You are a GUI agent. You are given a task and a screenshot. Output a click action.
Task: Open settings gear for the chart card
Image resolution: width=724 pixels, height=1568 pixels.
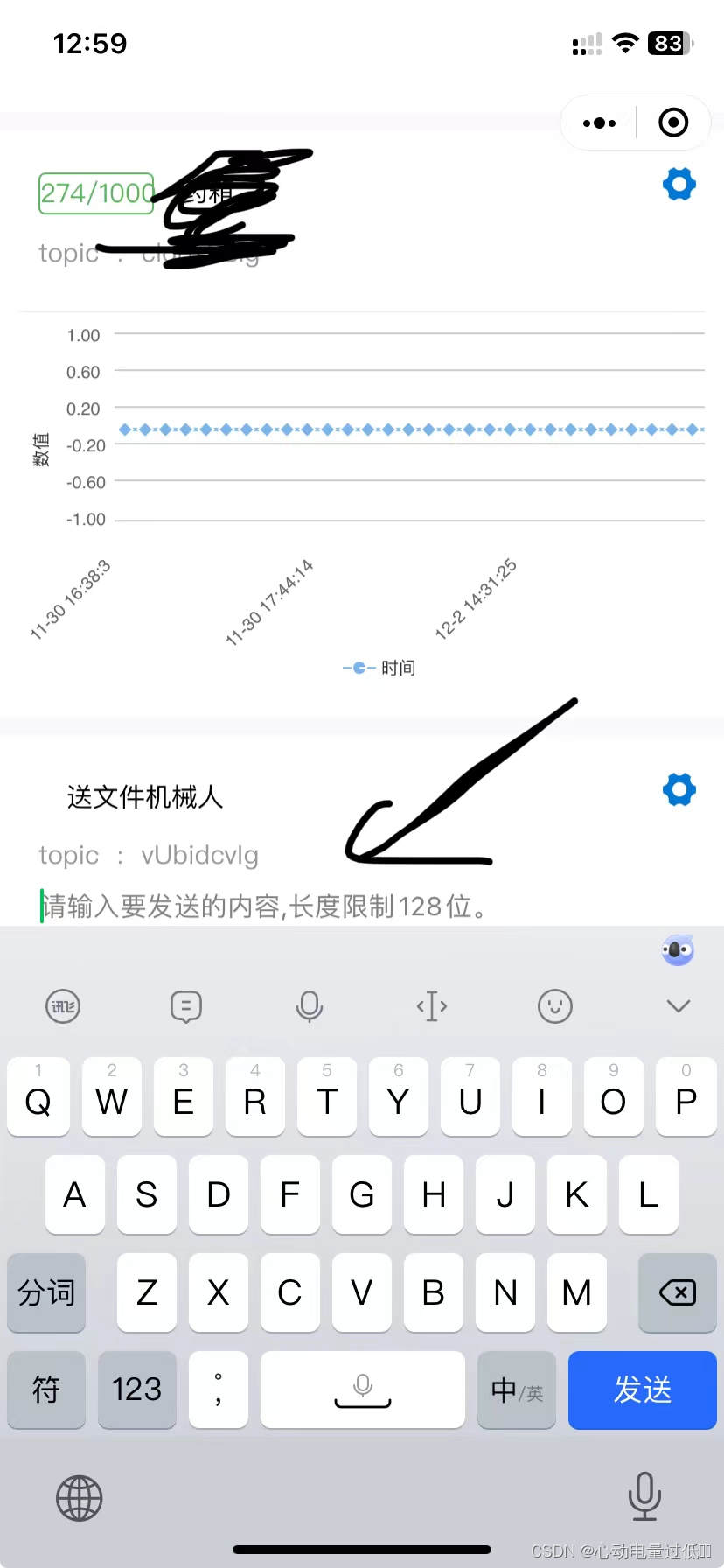tap(679, 185)
